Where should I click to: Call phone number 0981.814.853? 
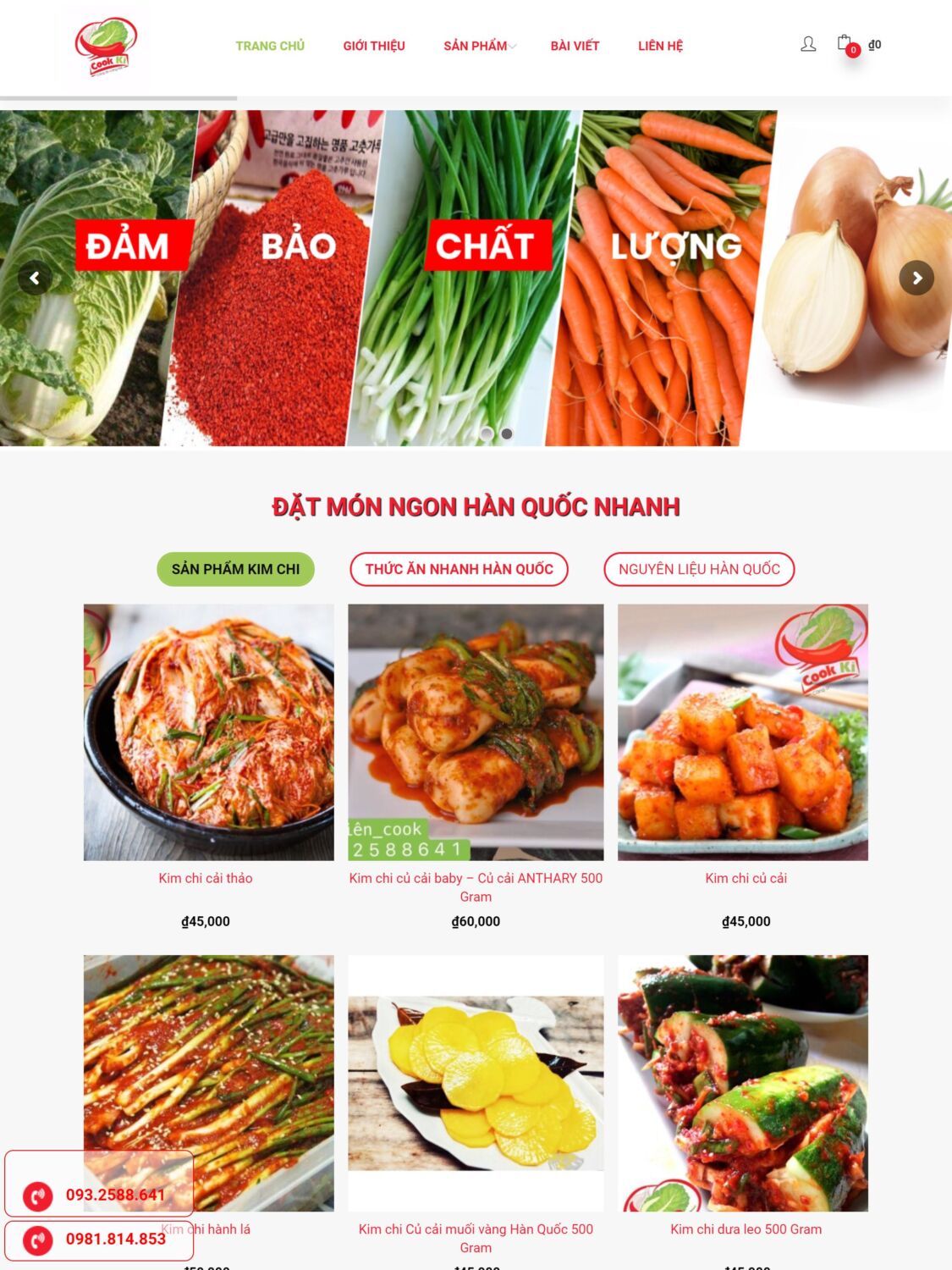(x=115, y=1239)
